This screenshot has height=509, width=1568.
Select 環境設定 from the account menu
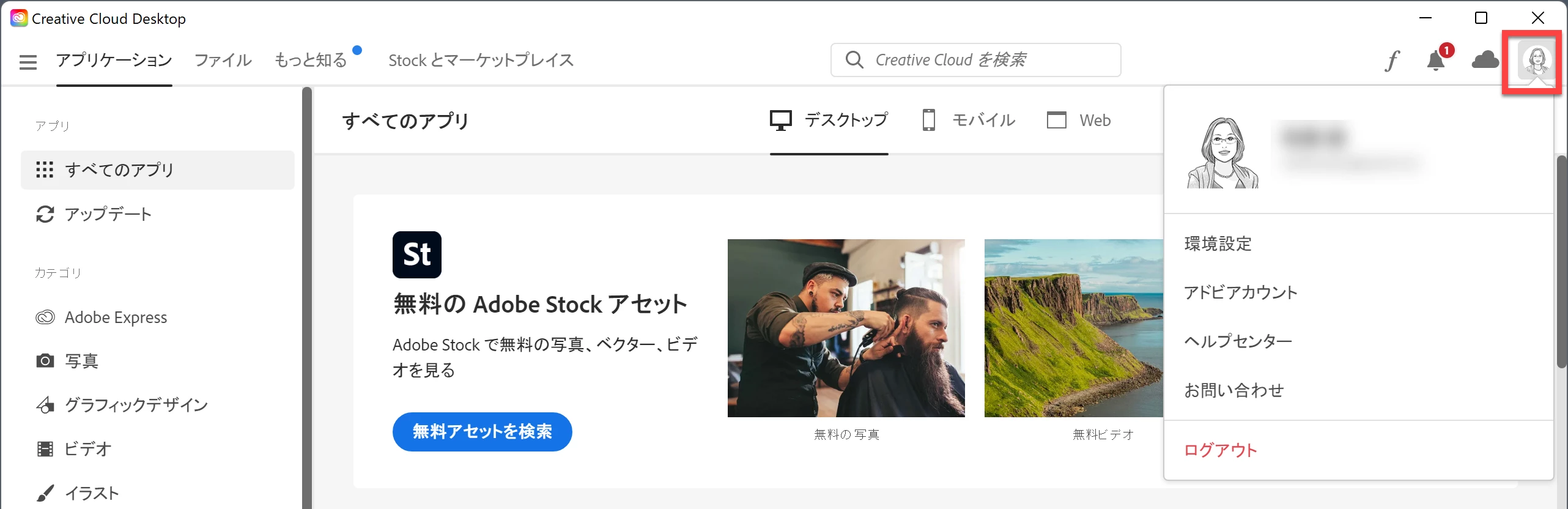(1218, 243)
